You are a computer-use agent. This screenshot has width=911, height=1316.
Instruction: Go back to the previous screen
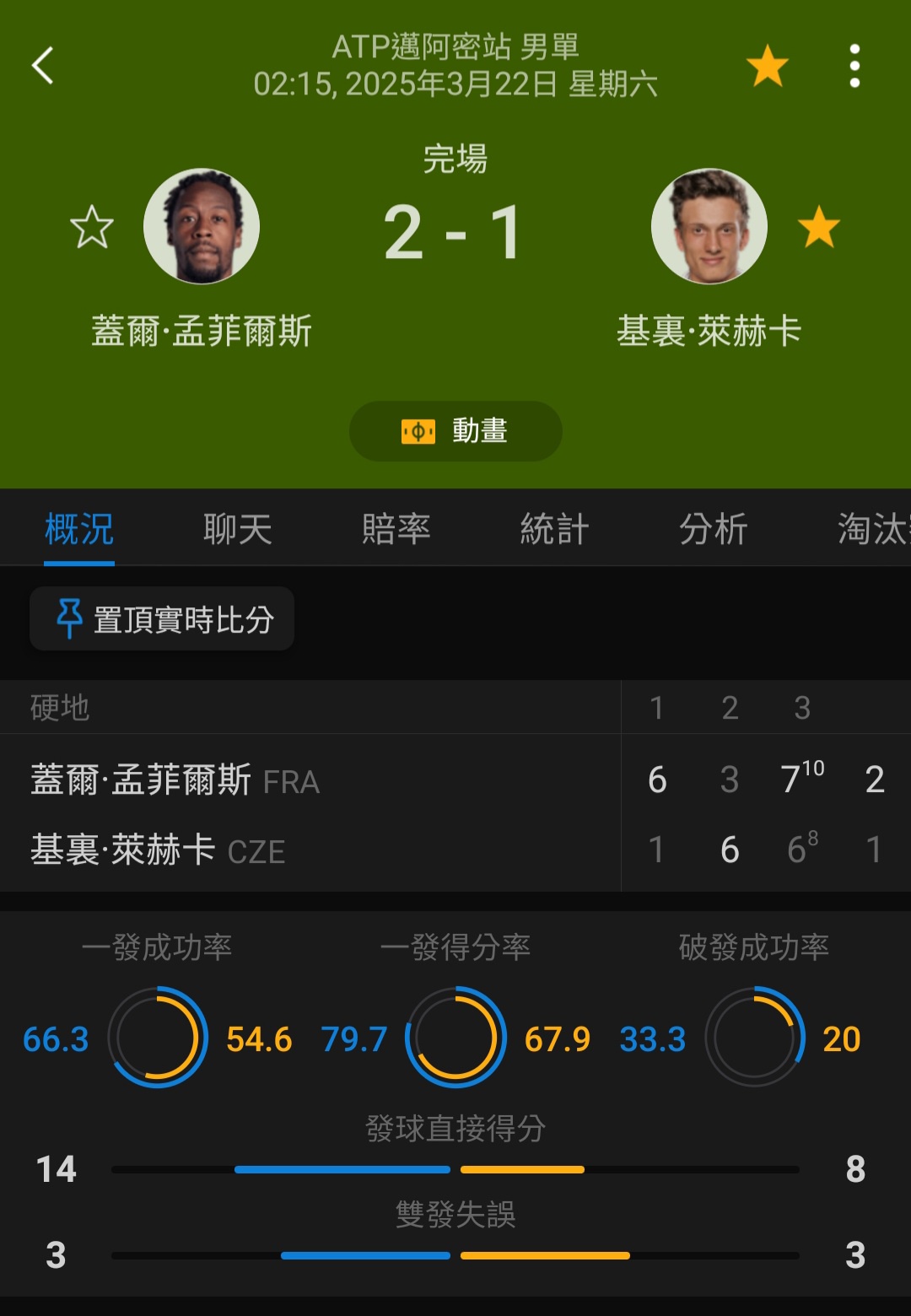tap(42, 66)
